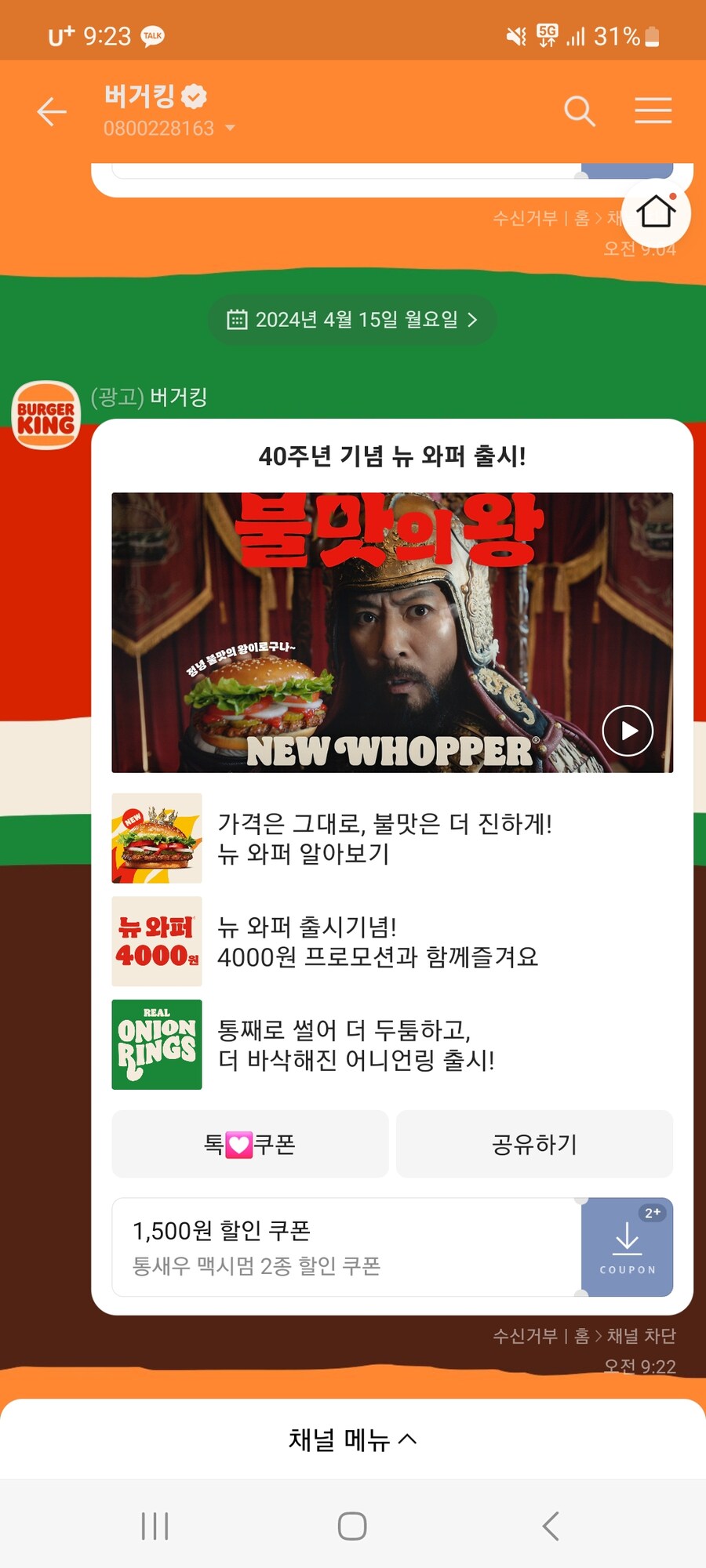Play the New Whopper video
This screenshot has width=706, height=1568.
[x=627, y=730]
